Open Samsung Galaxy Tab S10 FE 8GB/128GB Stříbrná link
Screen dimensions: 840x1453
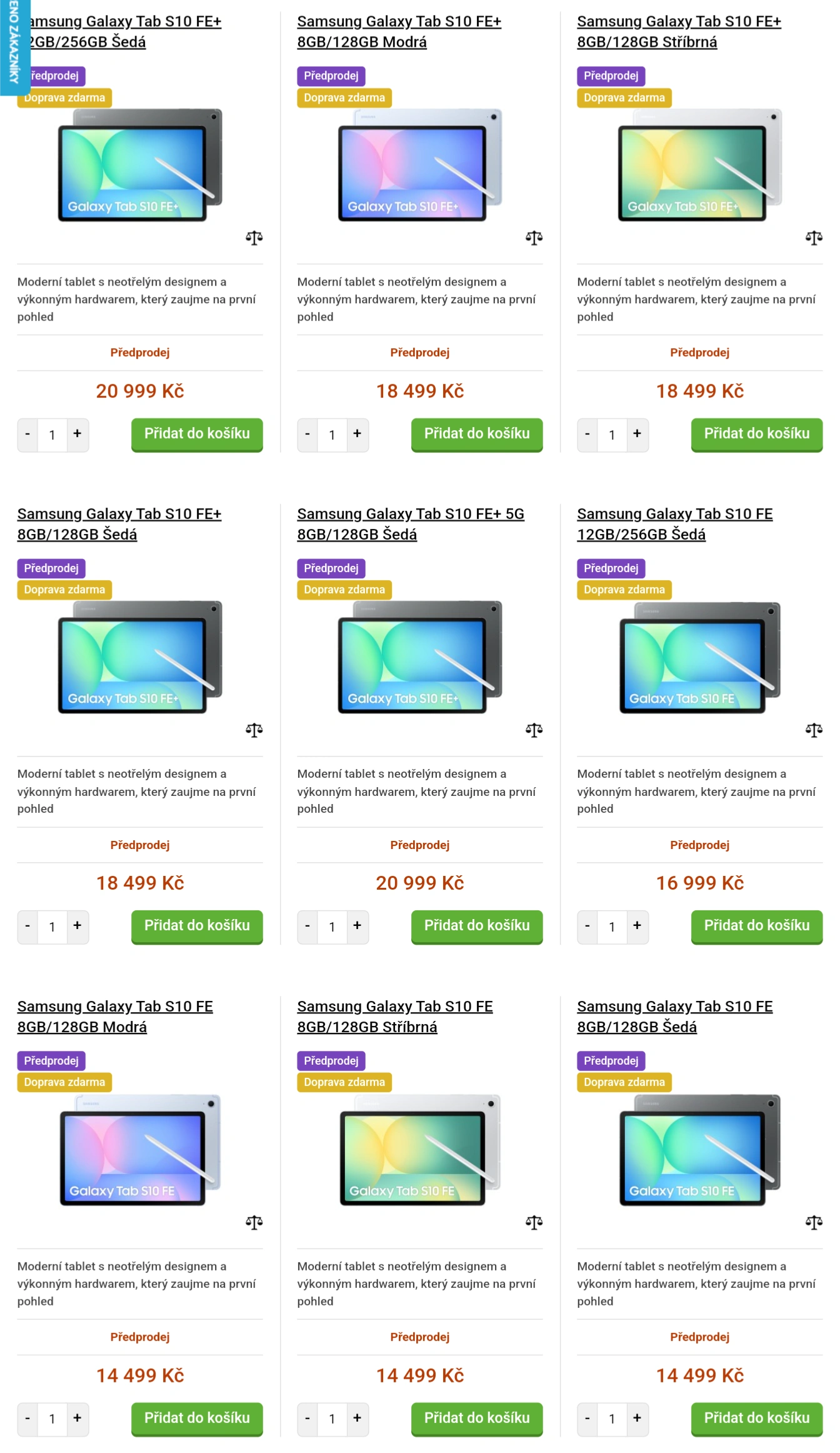tap(394, 1017)
